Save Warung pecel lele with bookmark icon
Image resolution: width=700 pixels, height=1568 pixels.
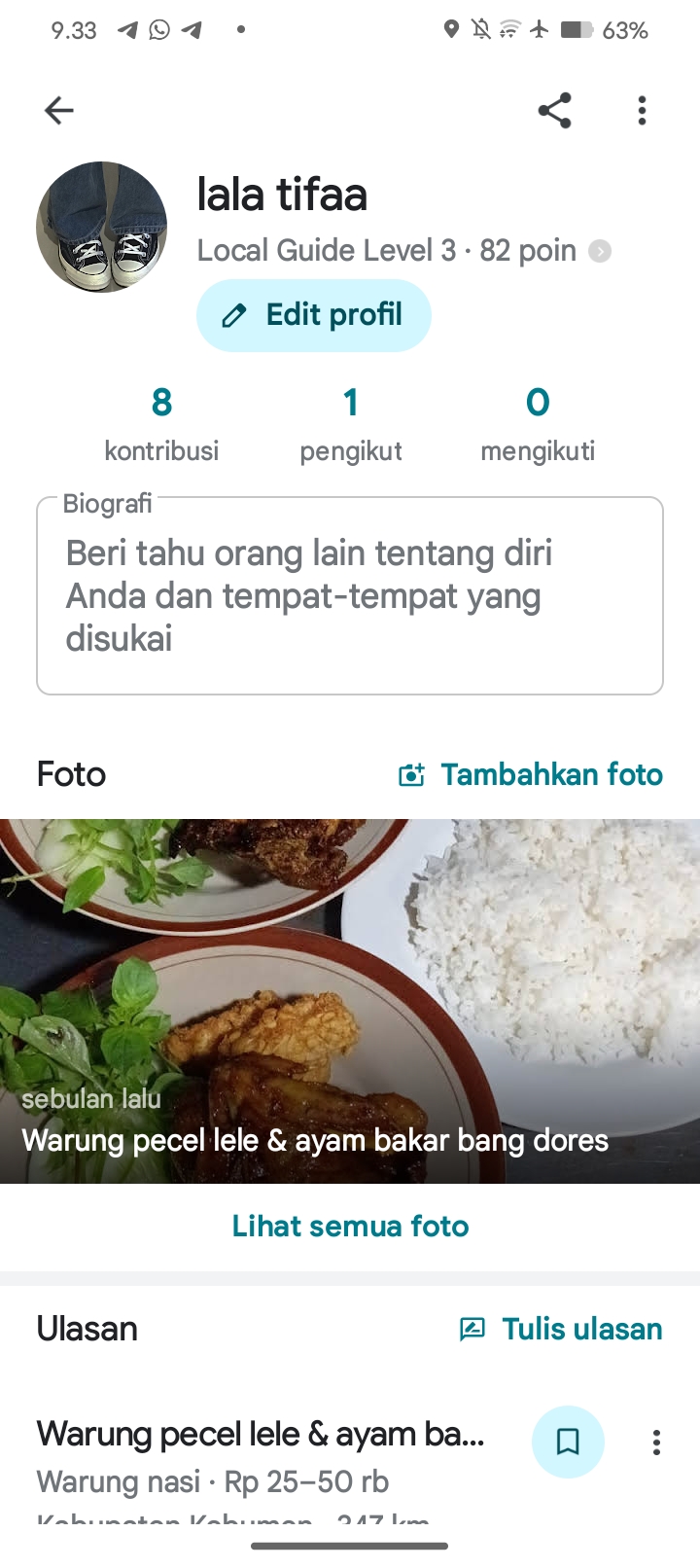[x=568, y=1442]
